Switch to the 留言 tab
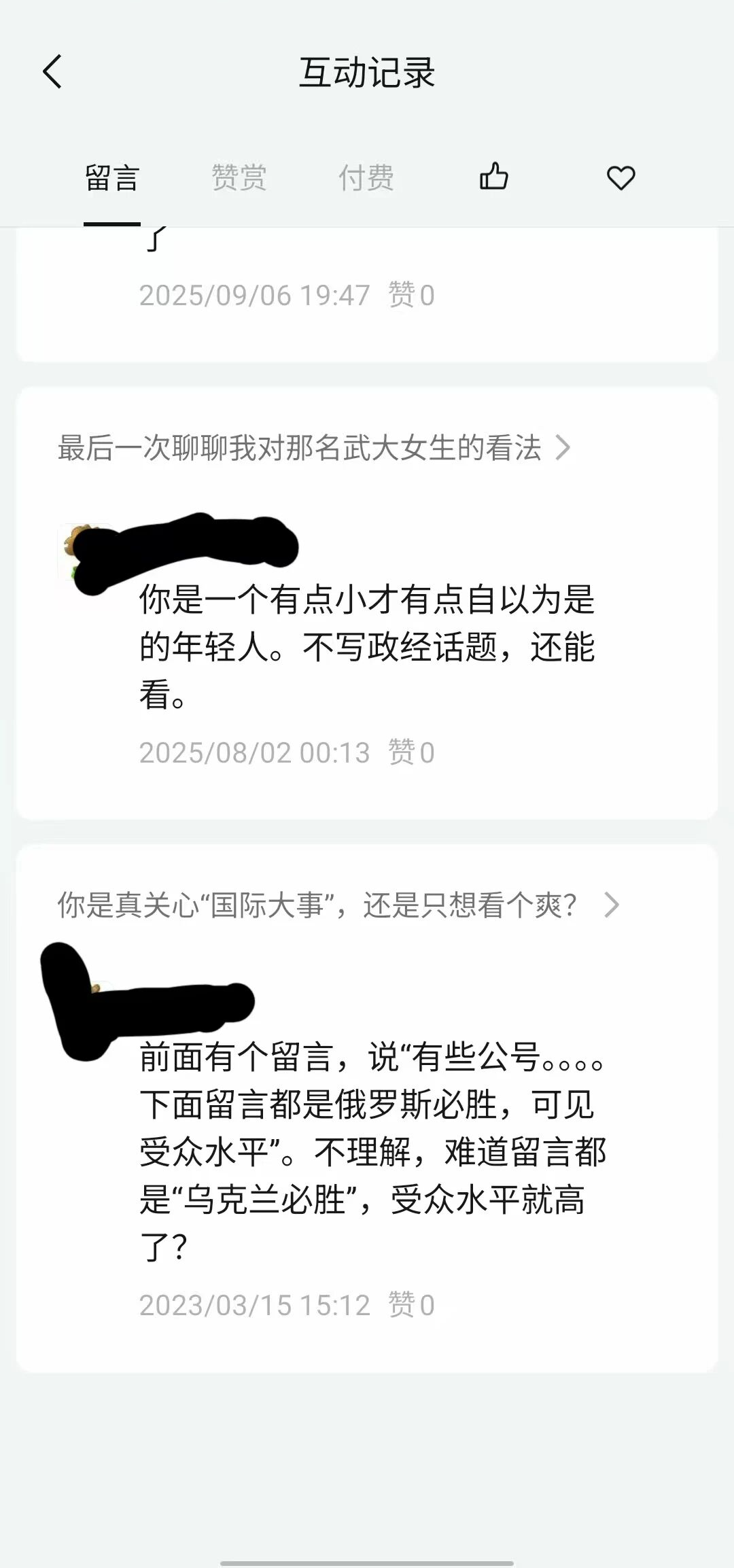The image size is (734, 1568). click(x=112, y=178)
